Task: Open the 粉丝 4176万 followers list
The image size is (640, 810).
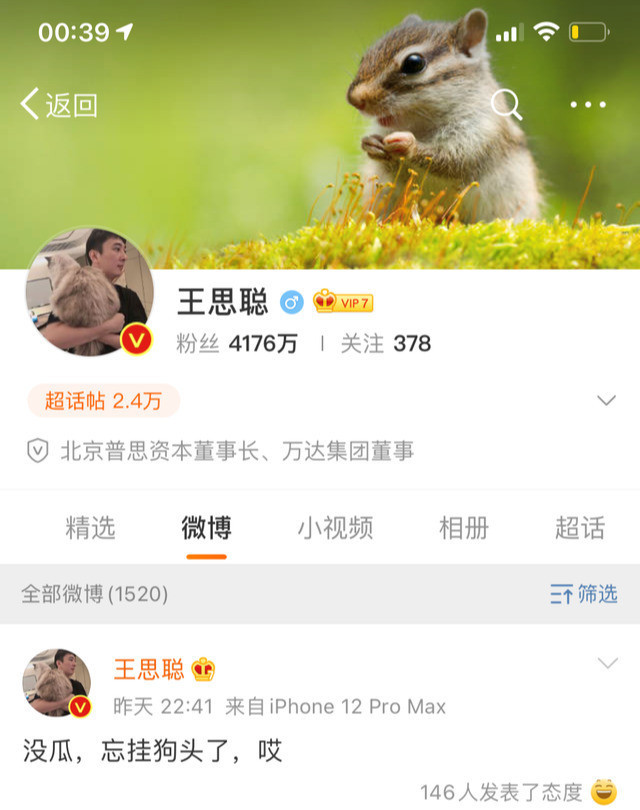Action: [238, 343]
